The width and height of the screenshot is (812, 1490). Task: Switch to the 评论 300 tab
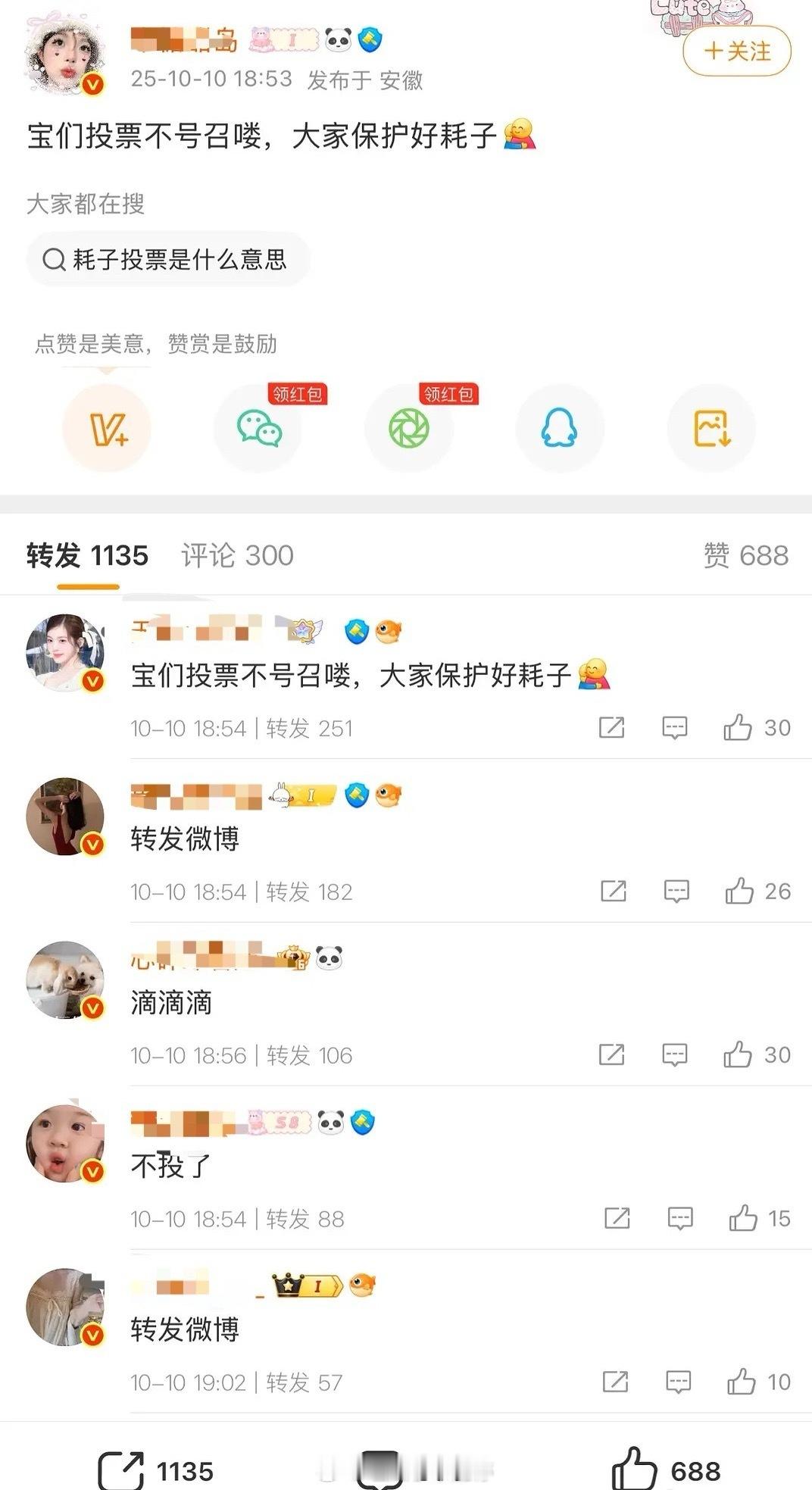[237, 555]
